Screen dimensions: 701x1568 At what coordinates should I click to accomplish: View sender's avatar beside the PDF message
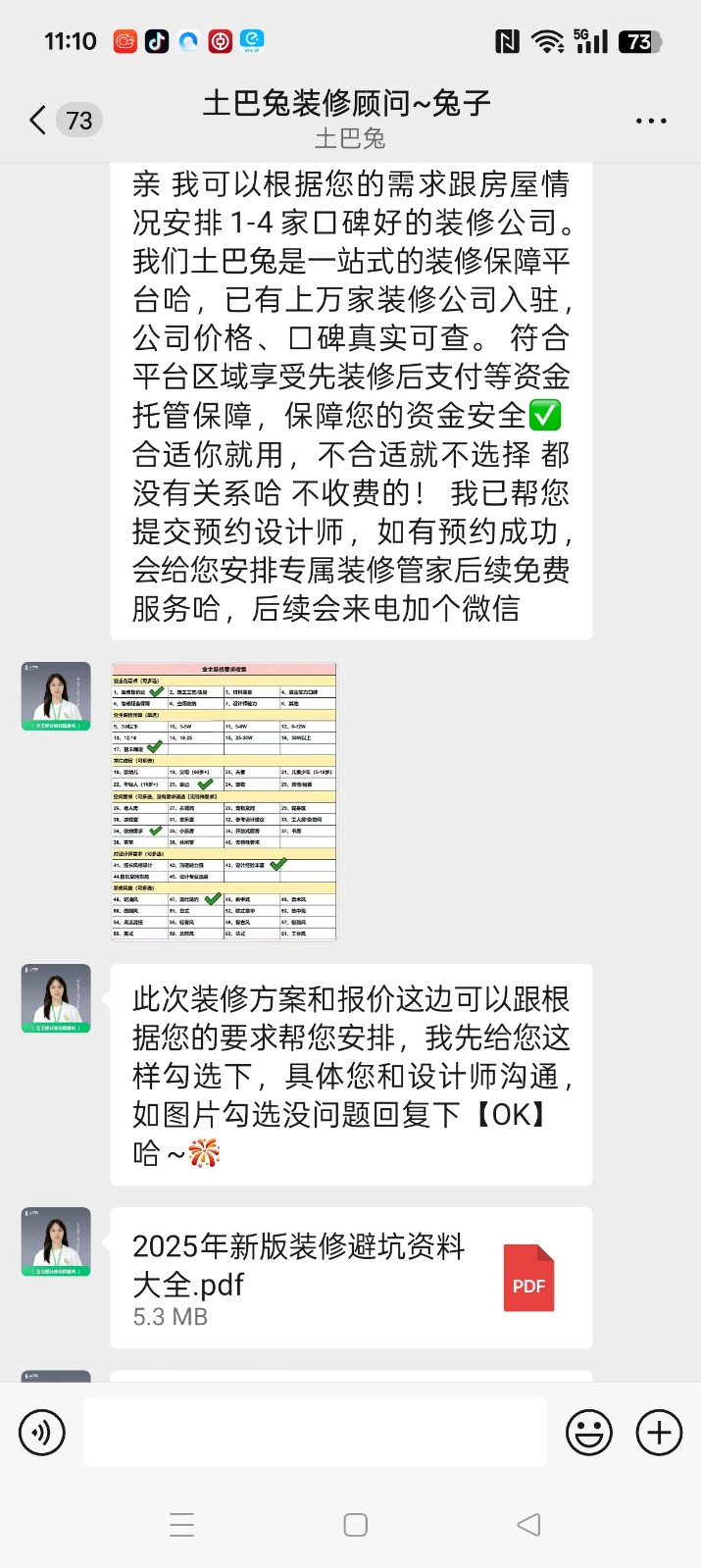56,1241
